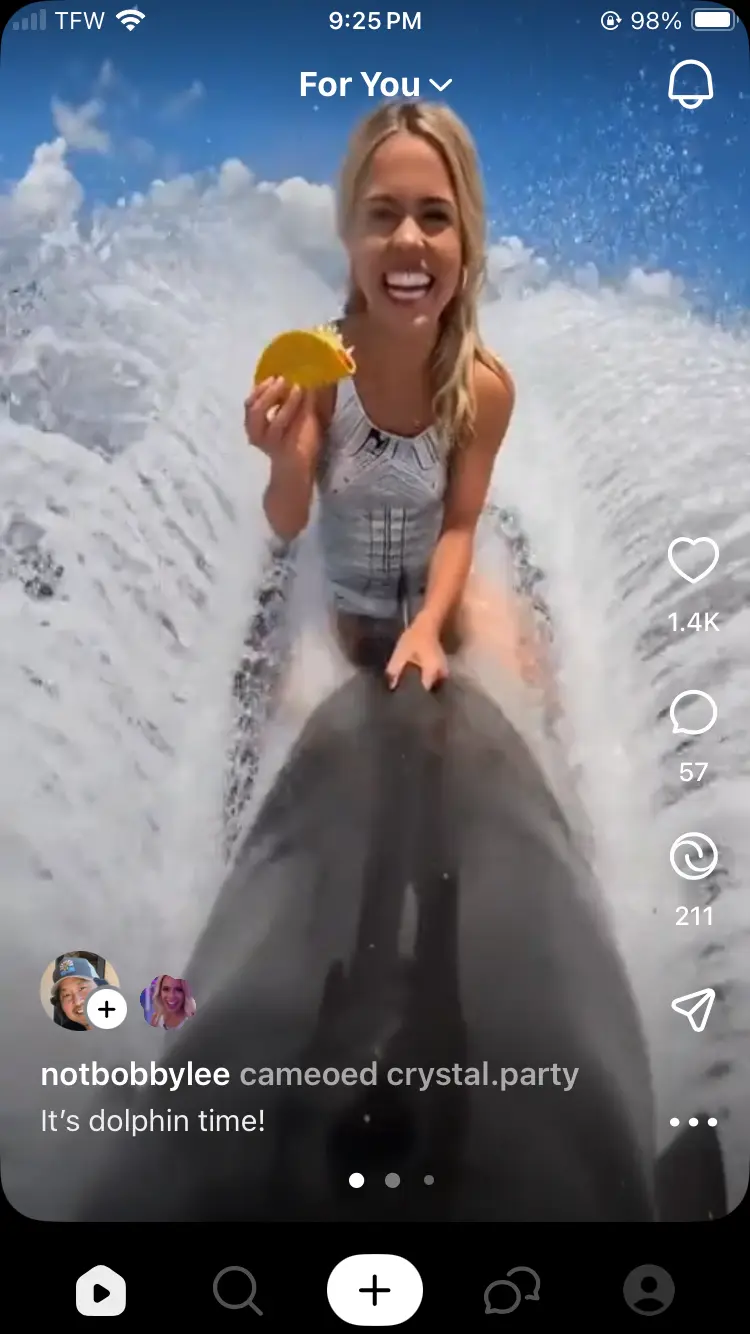The image size is (750, 1334).
Task: Create a new video with plus button
Action: pyautogui.click(x=375, y=1291)
